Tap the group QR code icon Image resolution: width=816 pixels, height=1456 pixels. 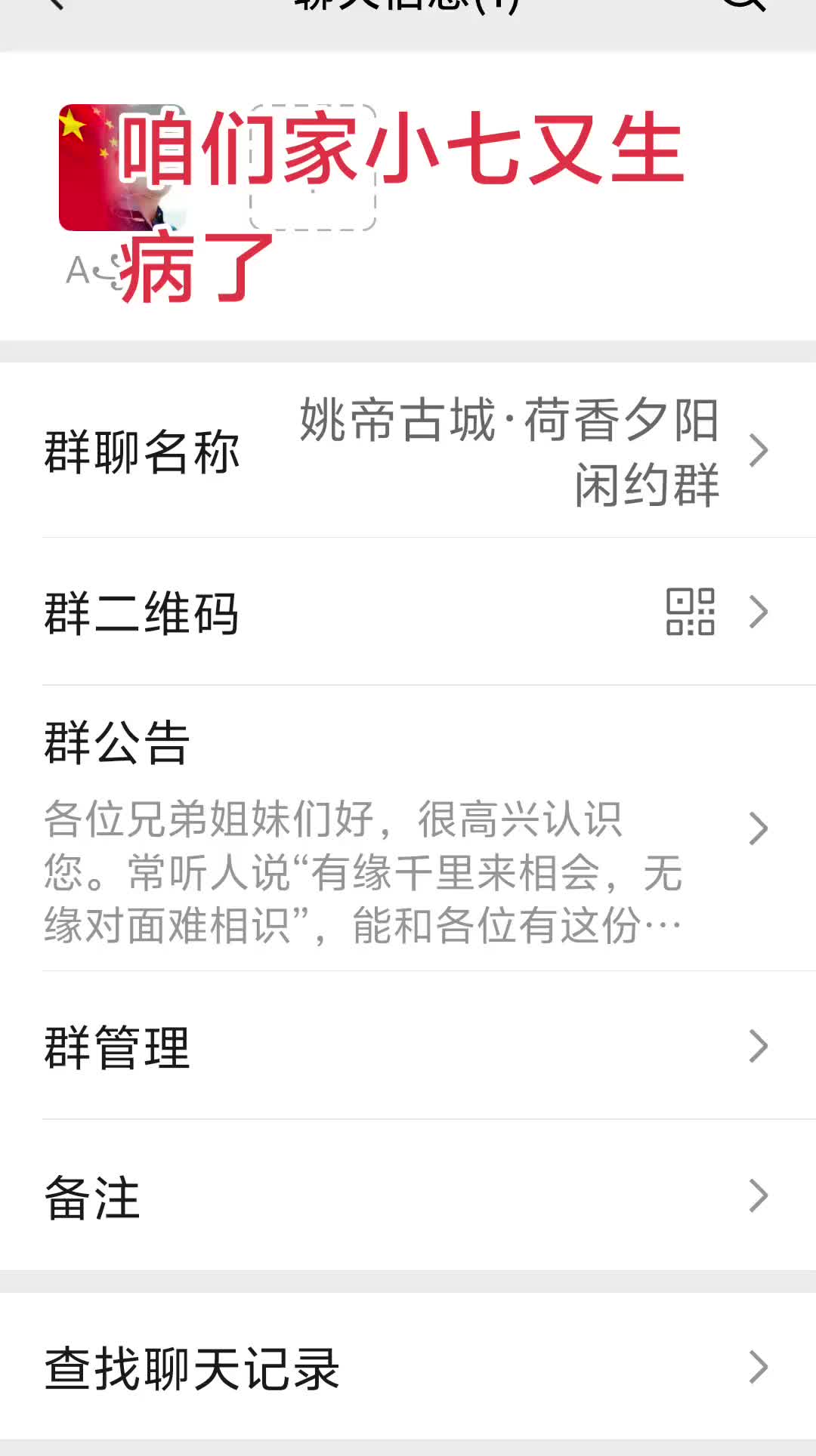691,613
